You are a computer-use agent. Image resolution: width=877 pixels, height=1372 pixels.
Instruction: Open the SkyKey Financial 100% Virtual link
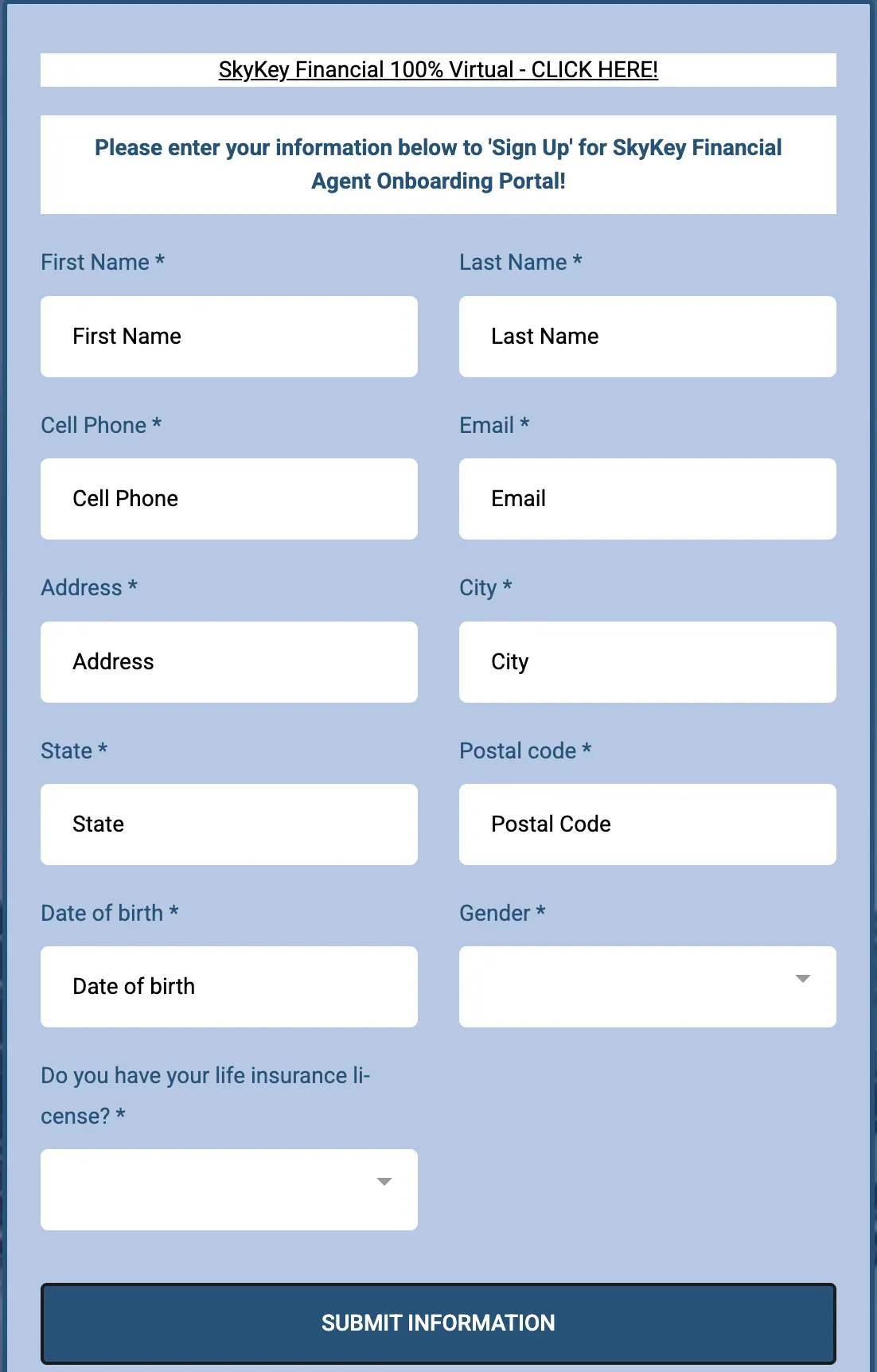coord(438,70)
